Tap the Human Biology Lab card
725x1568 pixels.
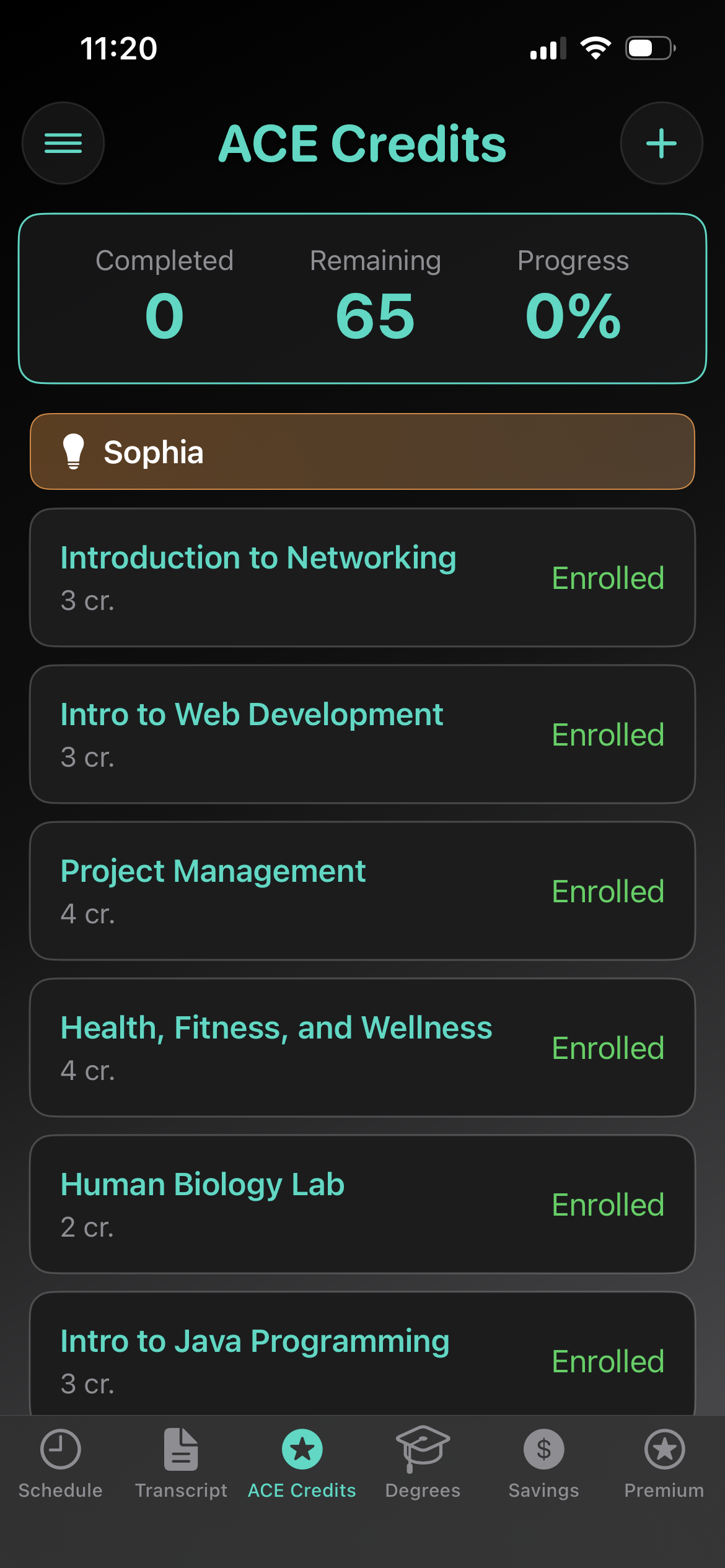coord(362,1204)
